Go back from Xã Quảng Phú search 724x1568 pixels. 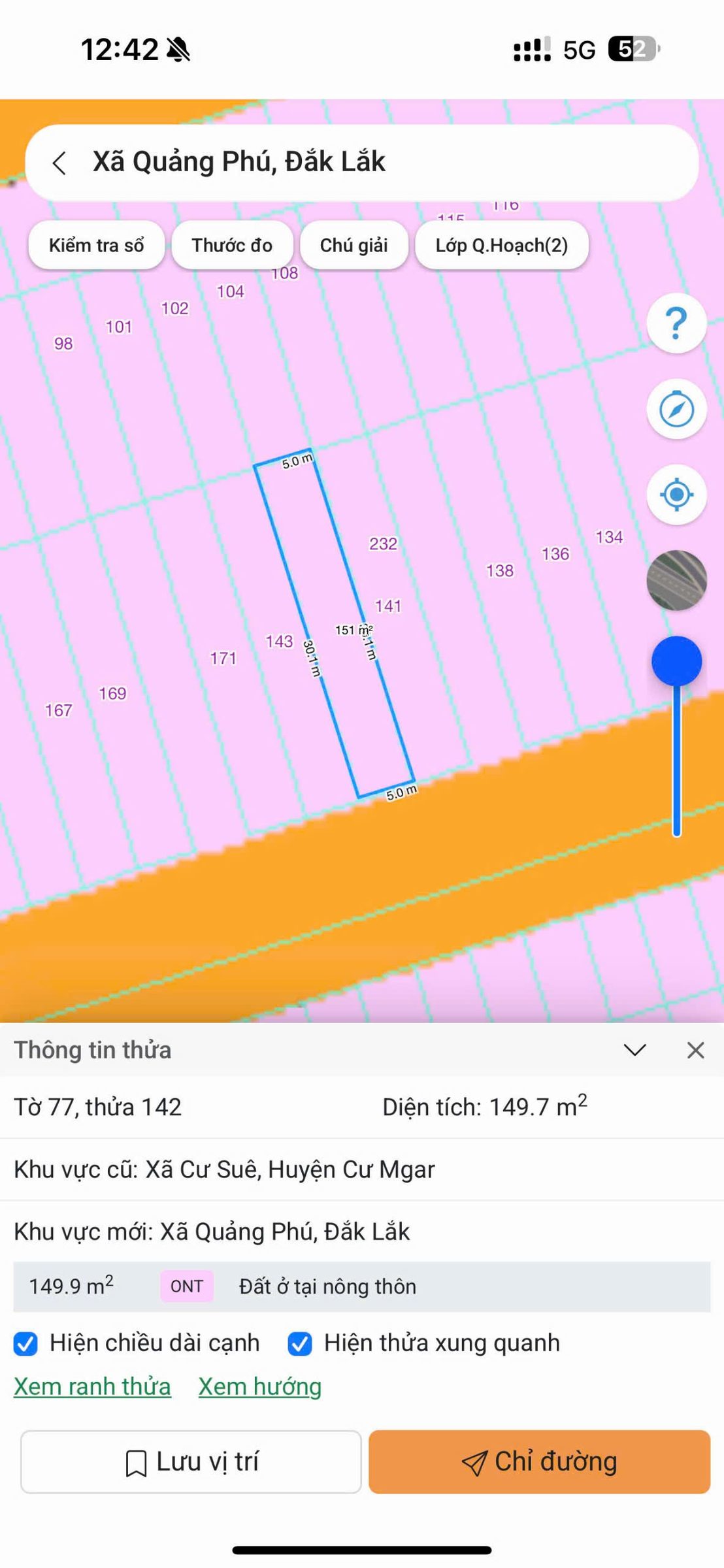[59, 163]
